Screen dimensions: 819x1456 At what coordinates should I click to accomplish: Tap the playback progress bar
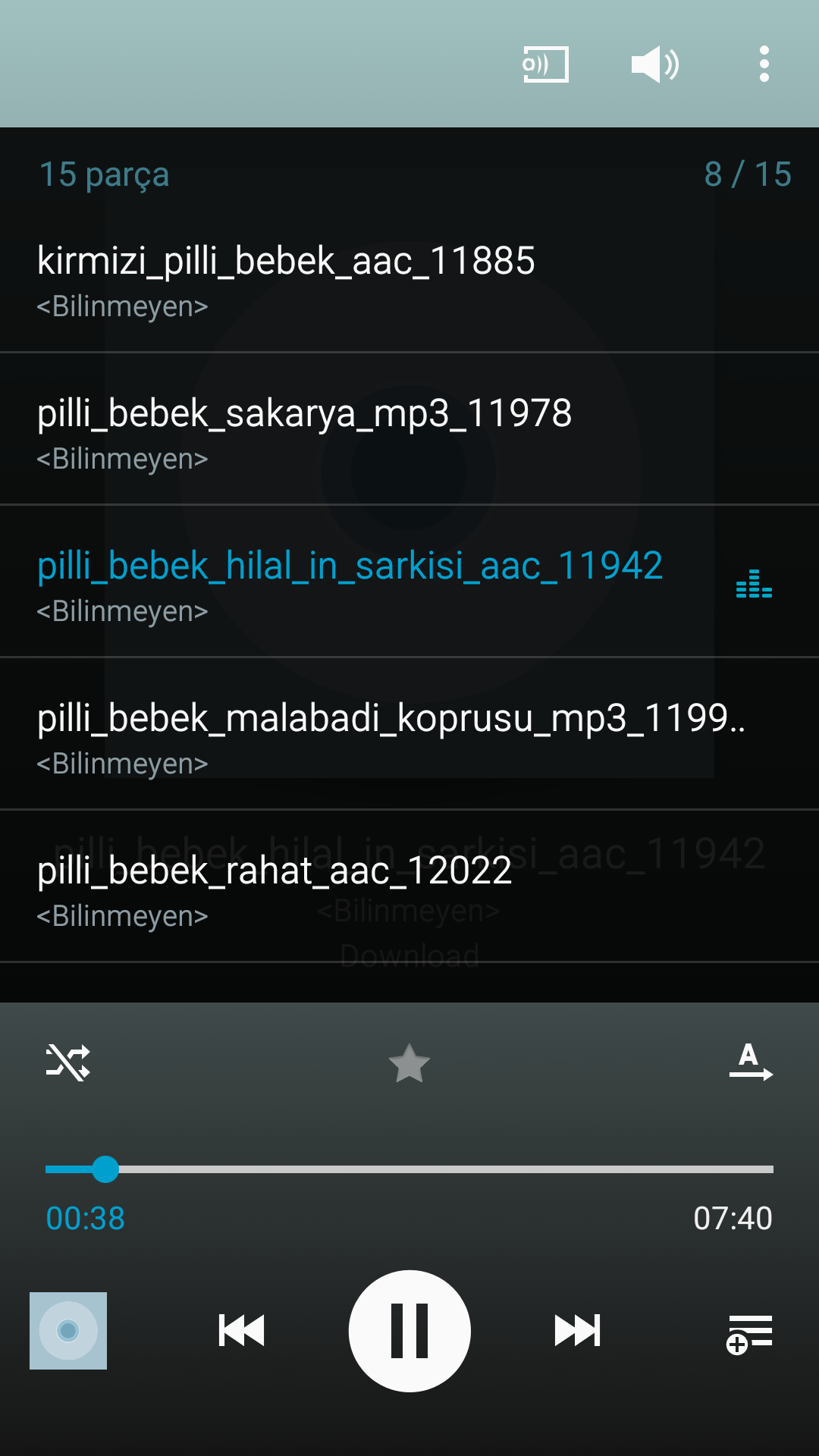[409, 1169]
